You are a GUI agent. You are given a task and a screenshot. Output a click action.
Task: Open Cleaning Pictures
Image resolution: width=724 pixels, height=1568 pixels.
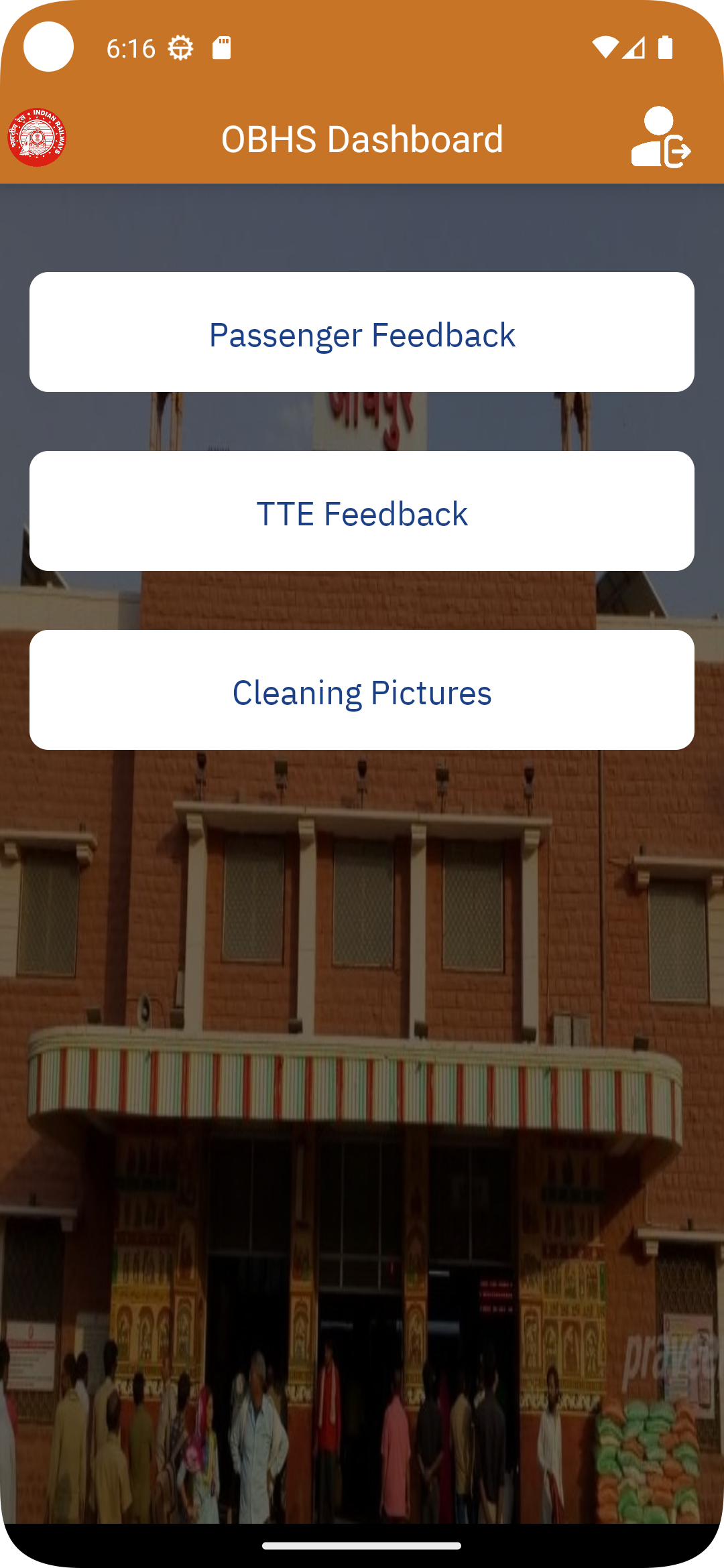tap(362, 690)
